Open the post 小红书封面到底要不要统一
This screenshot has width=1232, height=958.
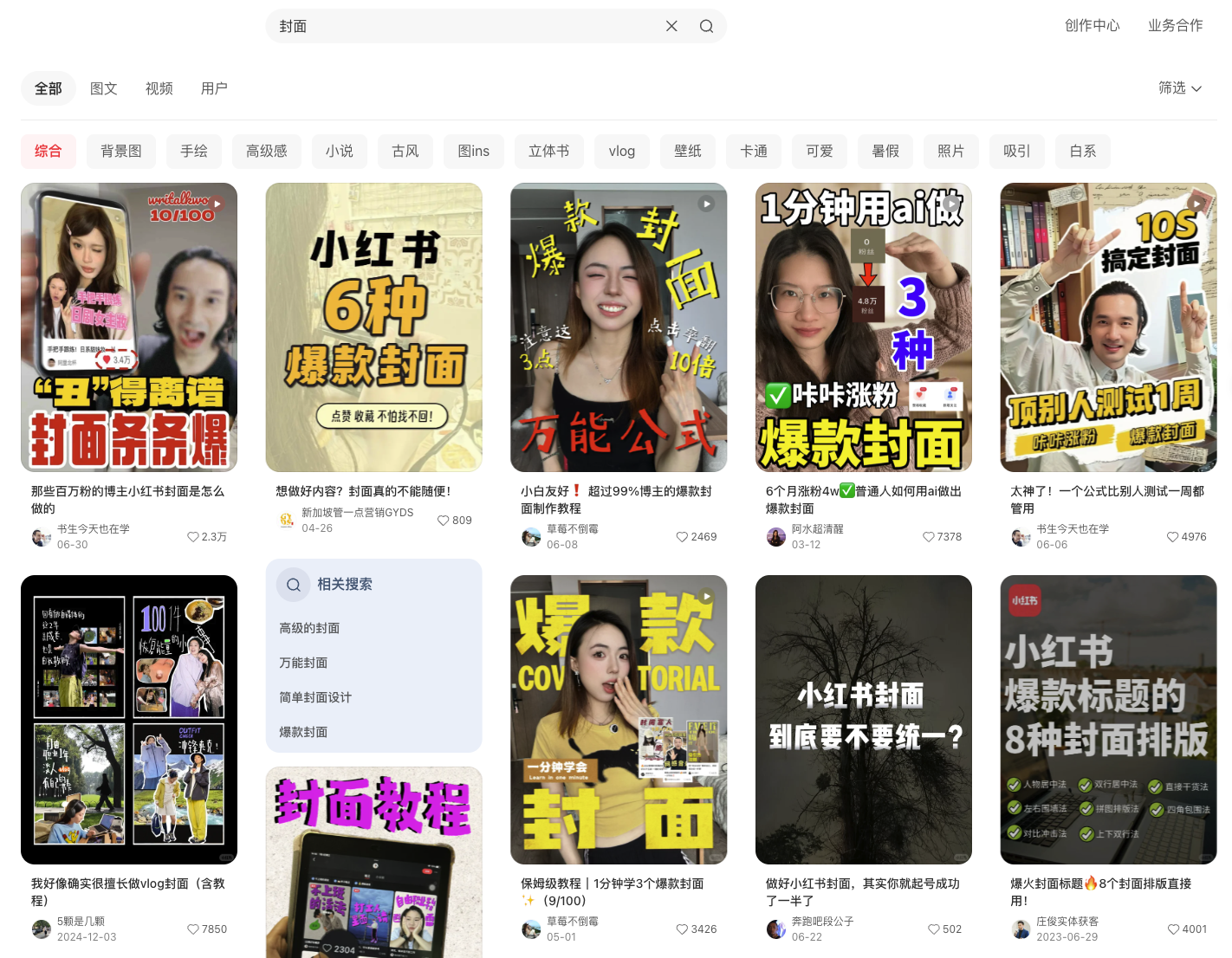click(863, 719)
